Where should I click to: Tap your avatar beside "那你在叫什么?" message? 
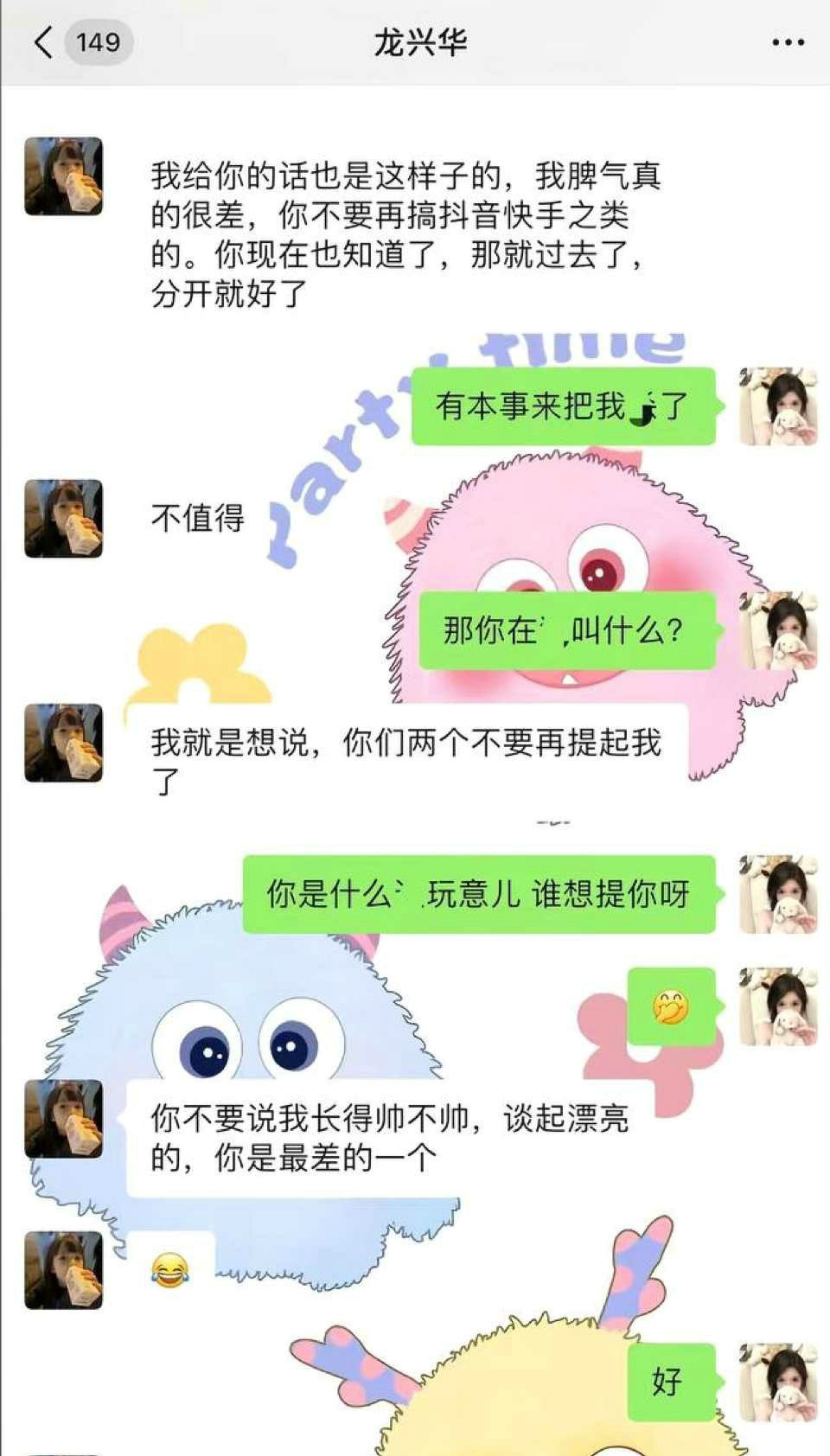pyautogui.click(x=778, y=630)
